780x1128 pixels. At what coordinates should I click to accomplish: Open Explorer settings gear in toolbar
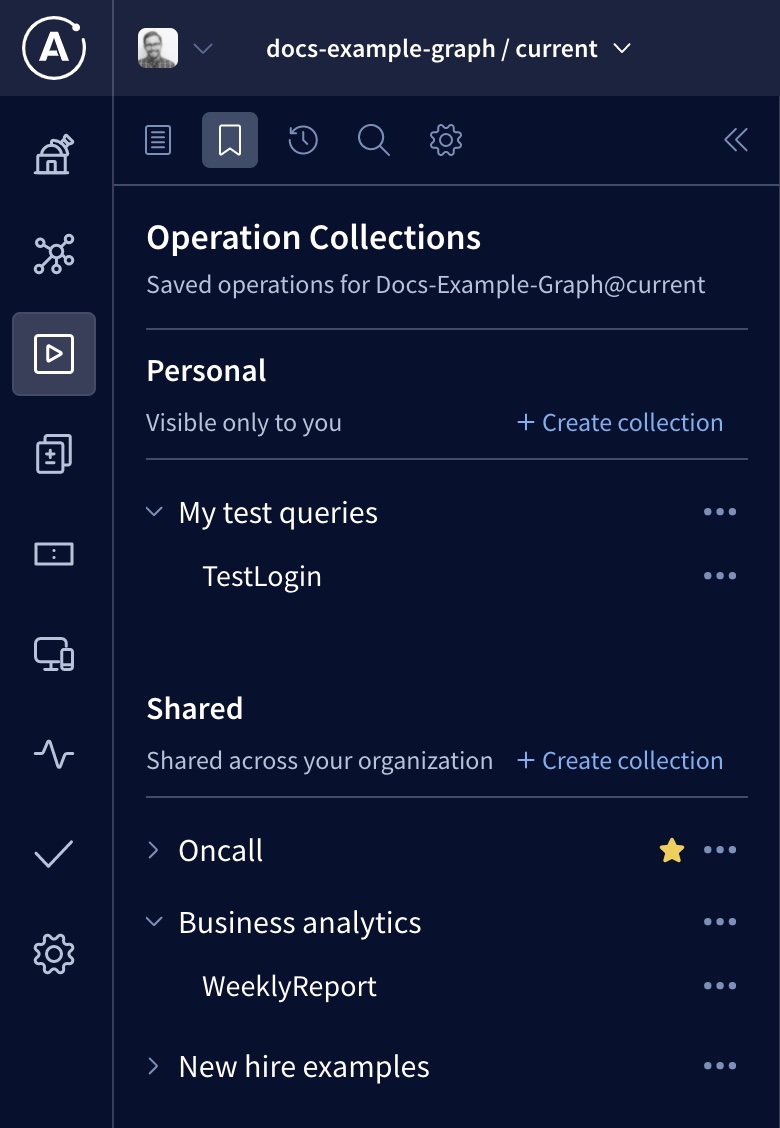pos(445,140)
